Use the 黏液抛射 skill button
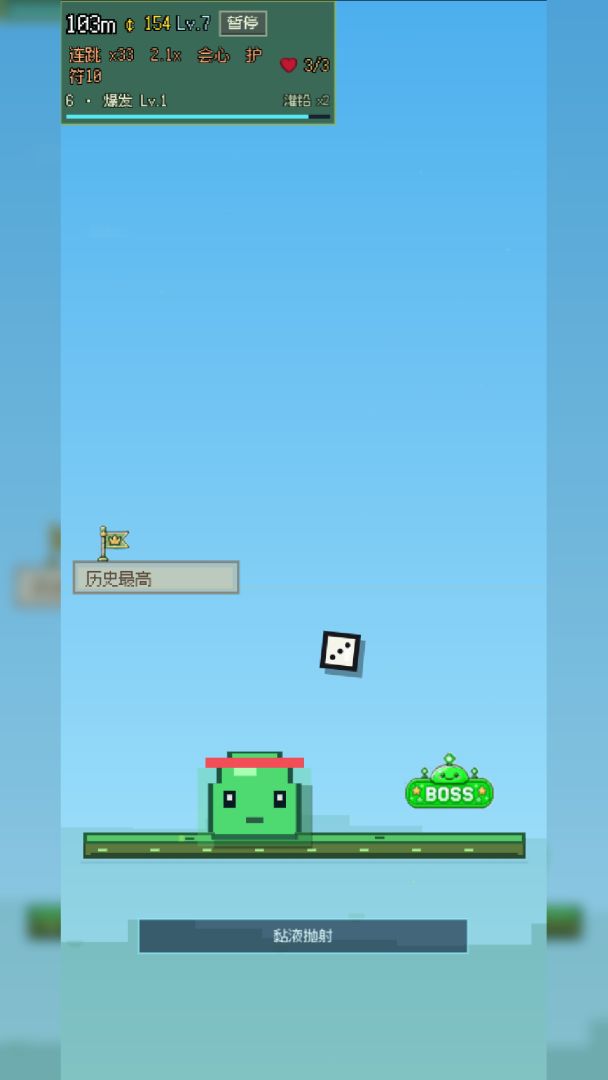 click(x=303, y=936)
